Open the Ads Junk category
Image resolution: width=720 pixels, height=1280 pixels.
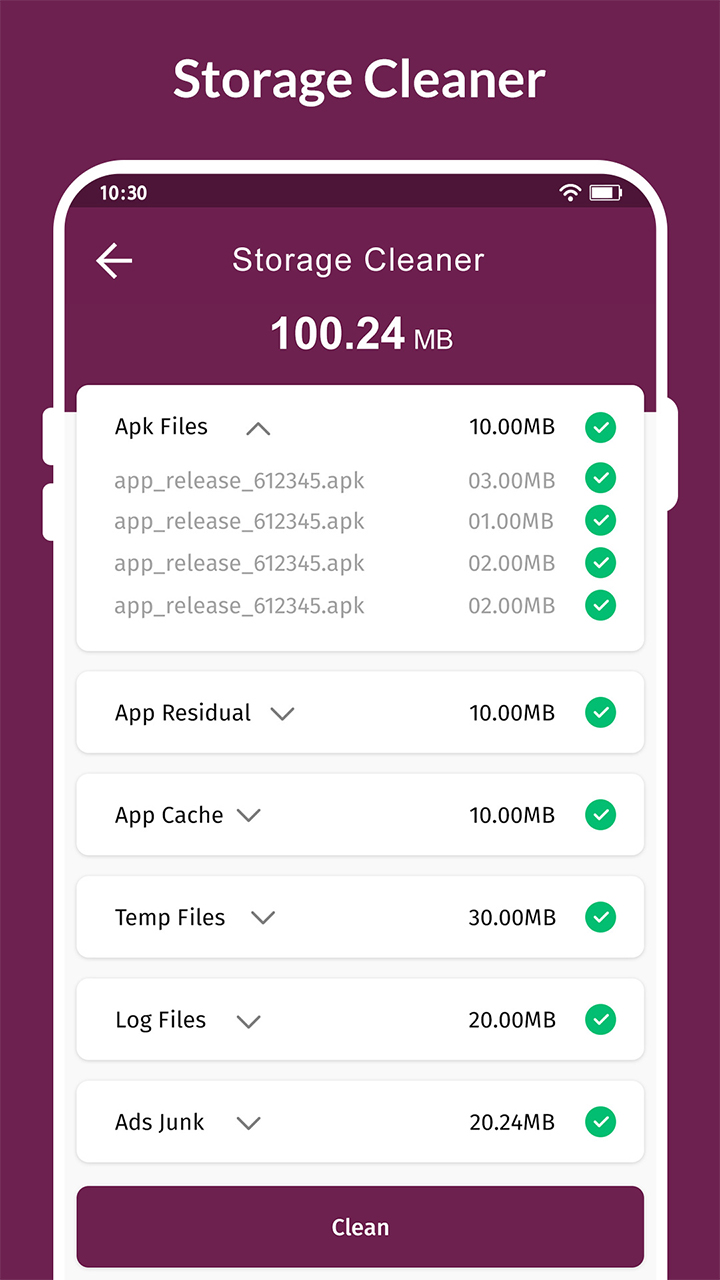click(x=248, y=1122)
